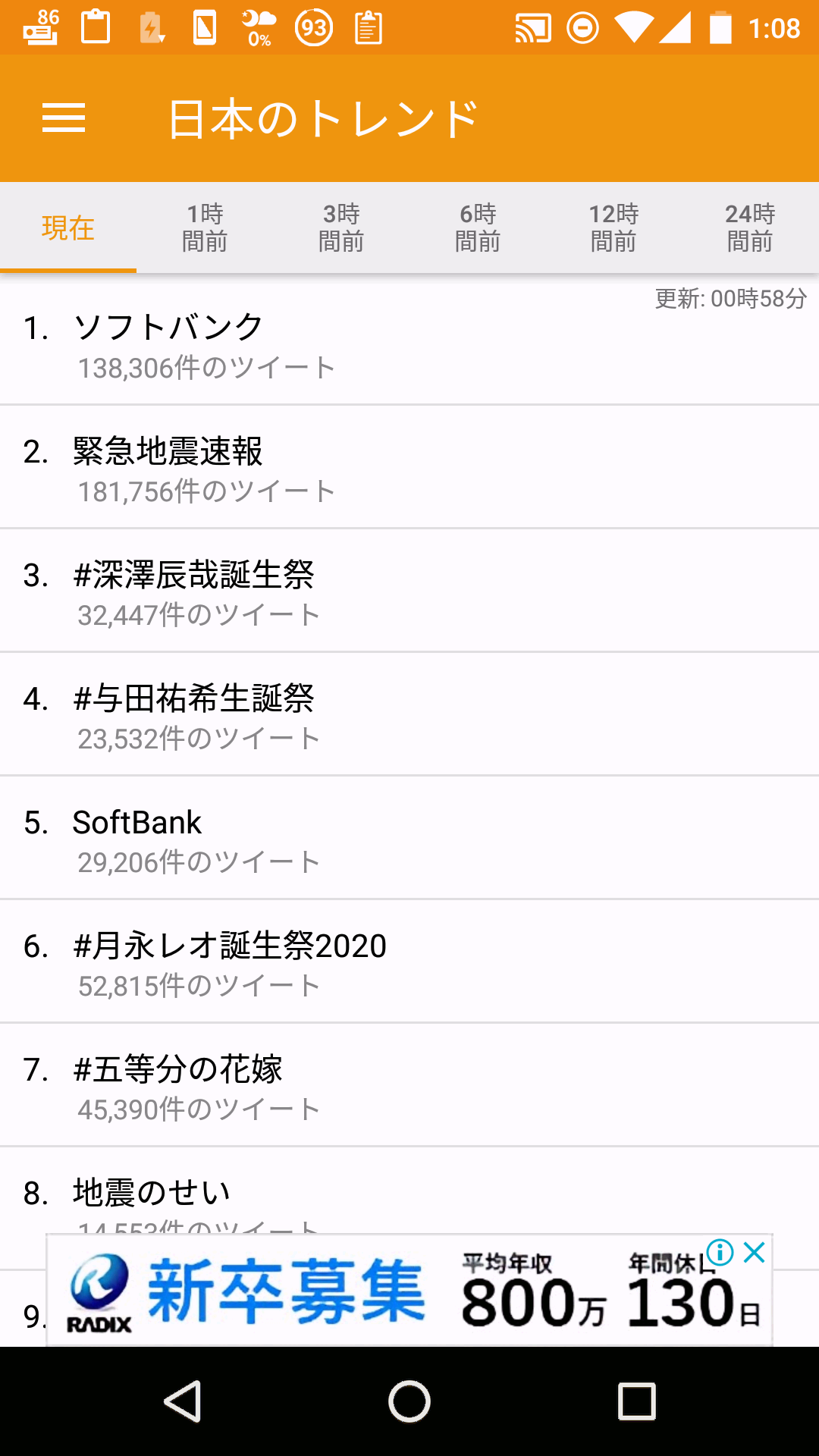Viewport: 819px width, 1456px height.
Task: Go back with the system back button
Action: (182, 1401)
